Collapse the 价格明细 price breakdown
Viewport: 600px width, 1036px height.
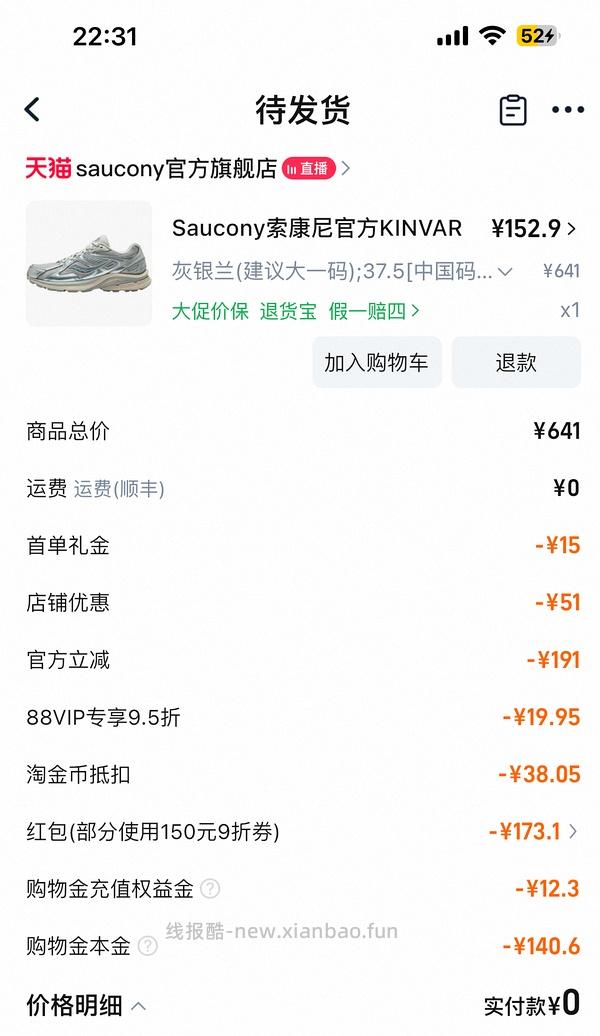pos(88,1004)
